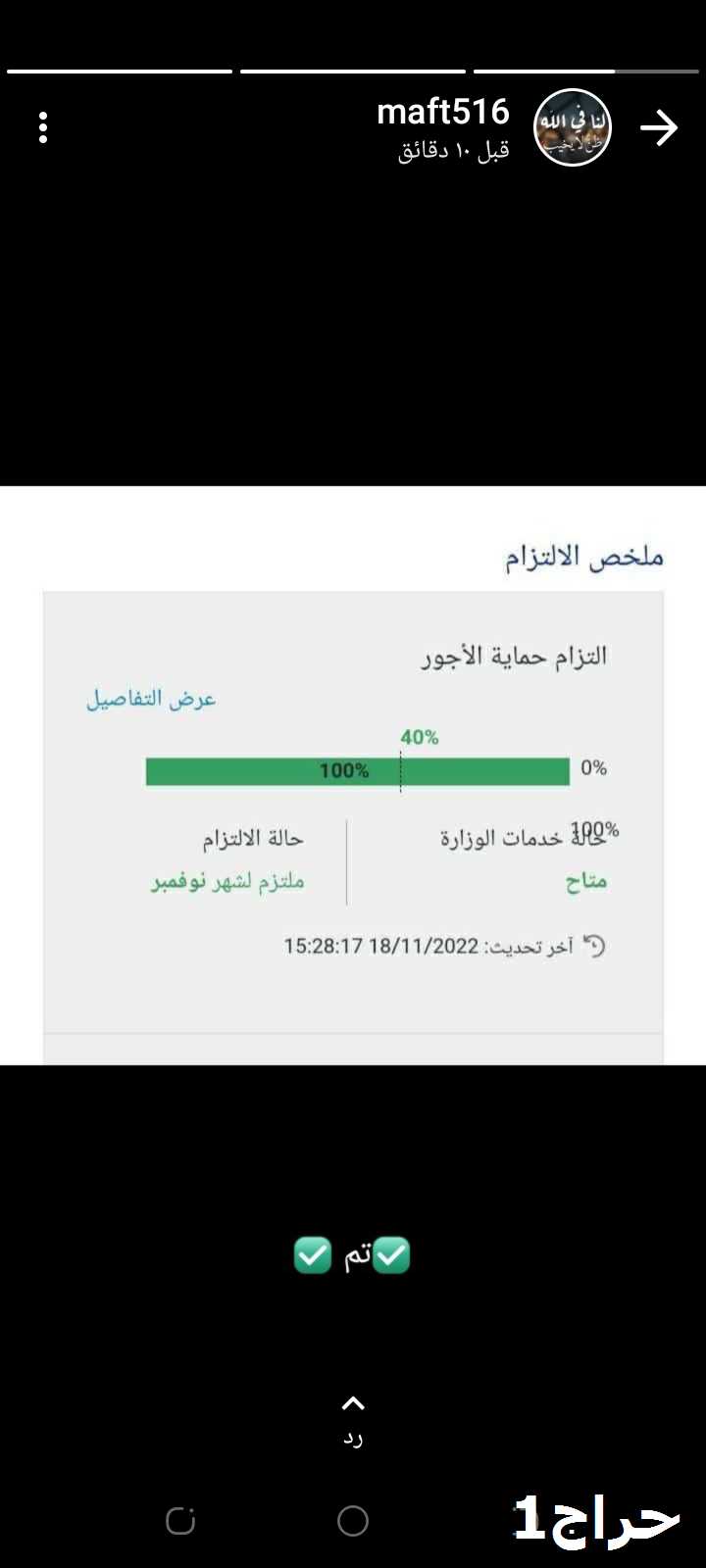Go to the system home button
Viewport: 706px width, 1568px height.
point(353,1521)
